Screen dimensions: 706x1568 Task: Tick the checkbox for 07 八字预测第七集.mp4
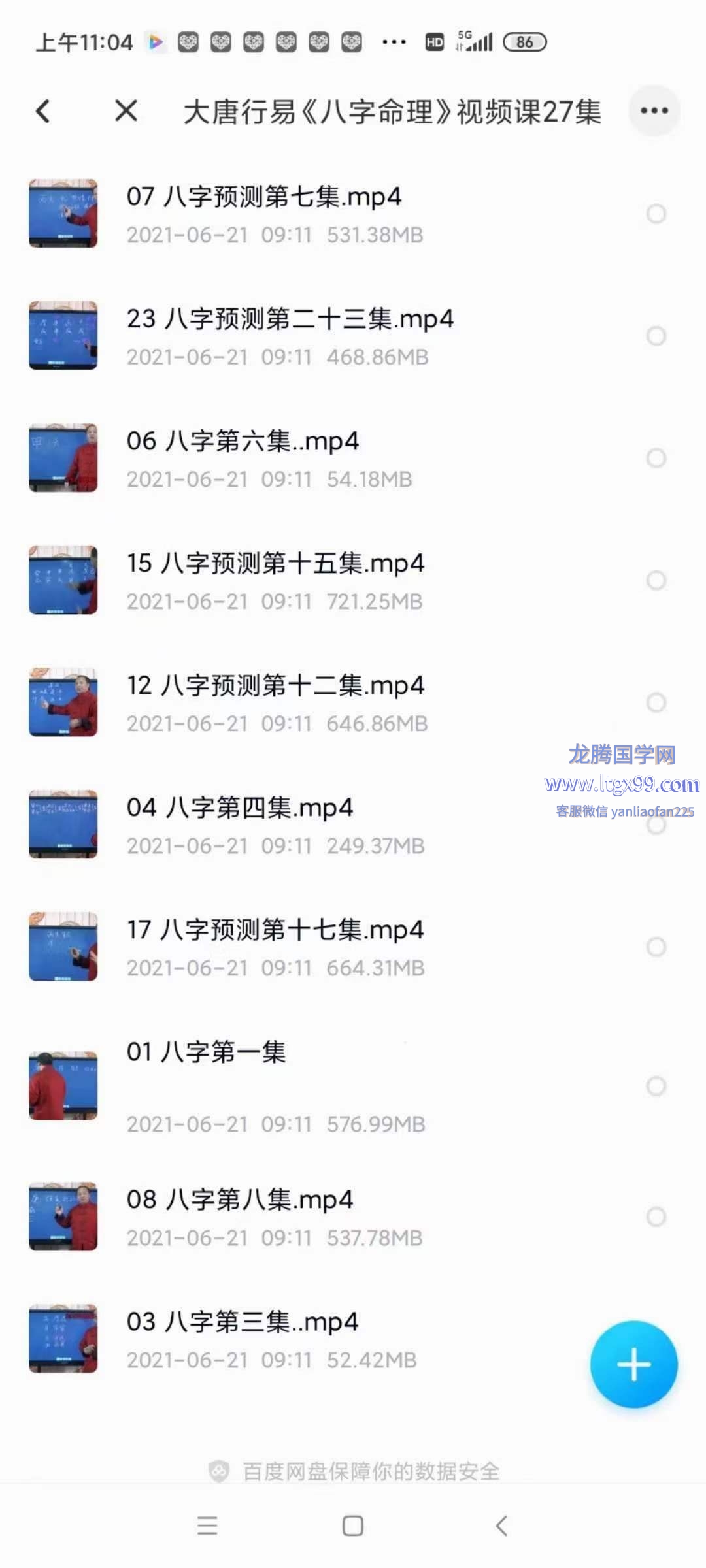pos(656,214)
